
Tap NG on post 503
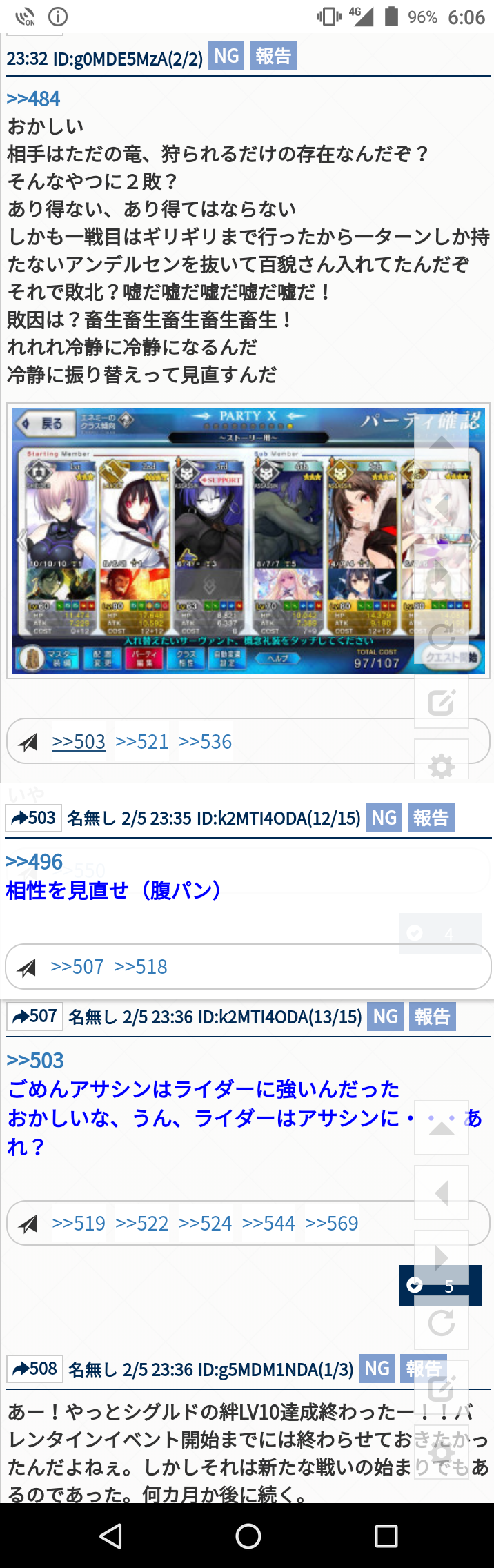(x=384, y=818)
